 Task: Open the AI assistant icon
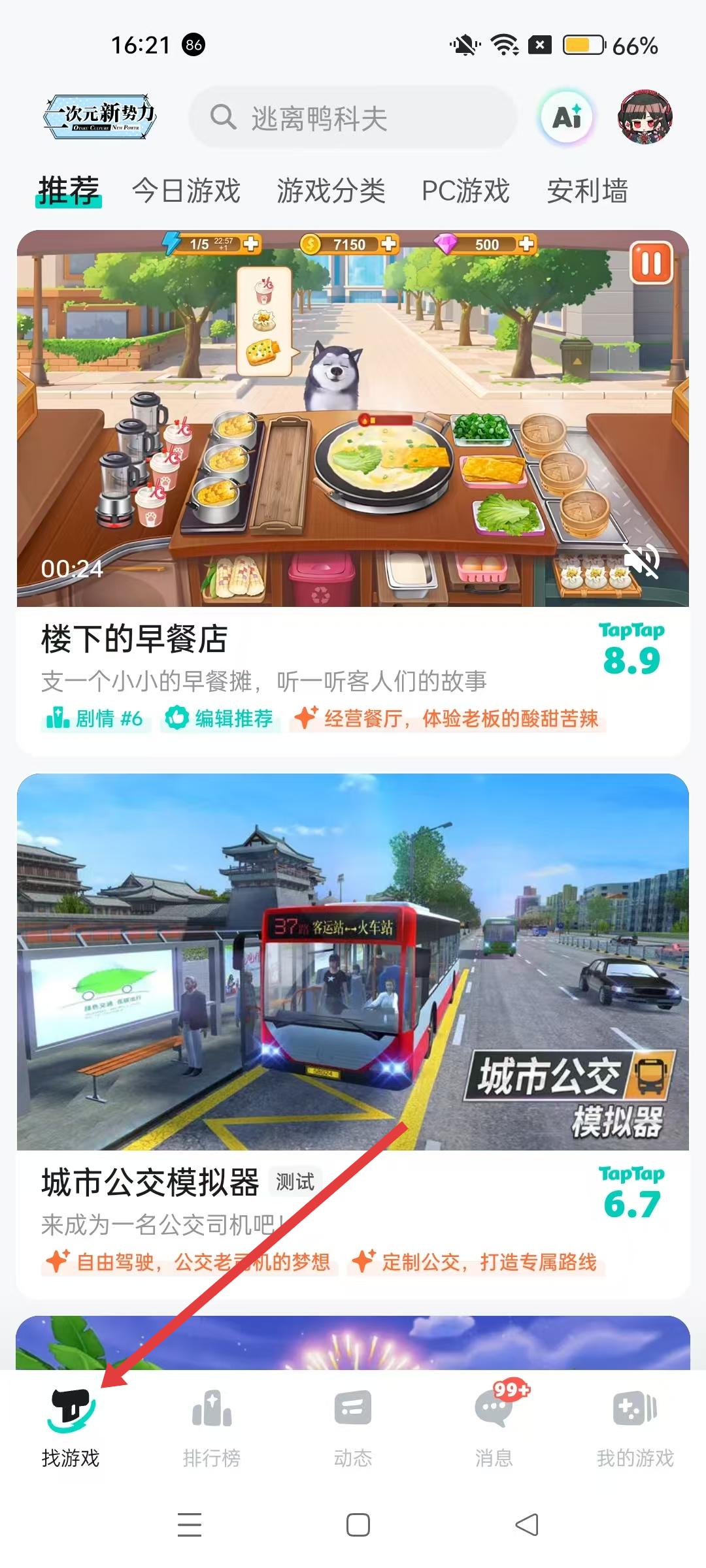[x=567, y=118]
